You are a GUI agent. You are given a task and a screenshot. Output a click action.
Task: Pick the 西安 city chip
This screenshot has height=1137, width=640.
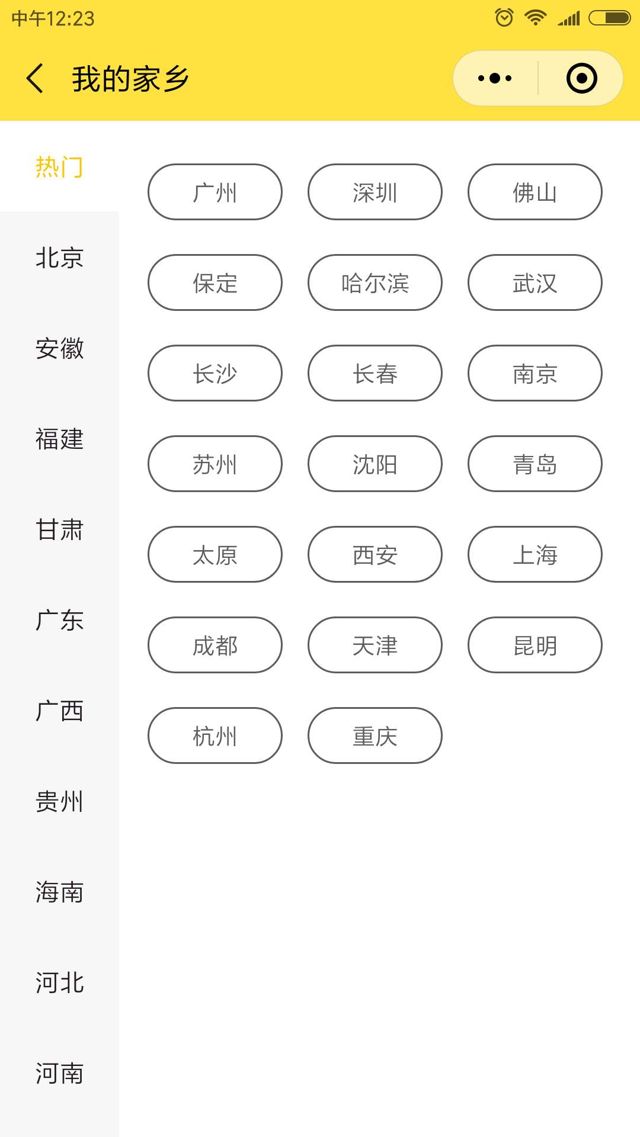375,554
